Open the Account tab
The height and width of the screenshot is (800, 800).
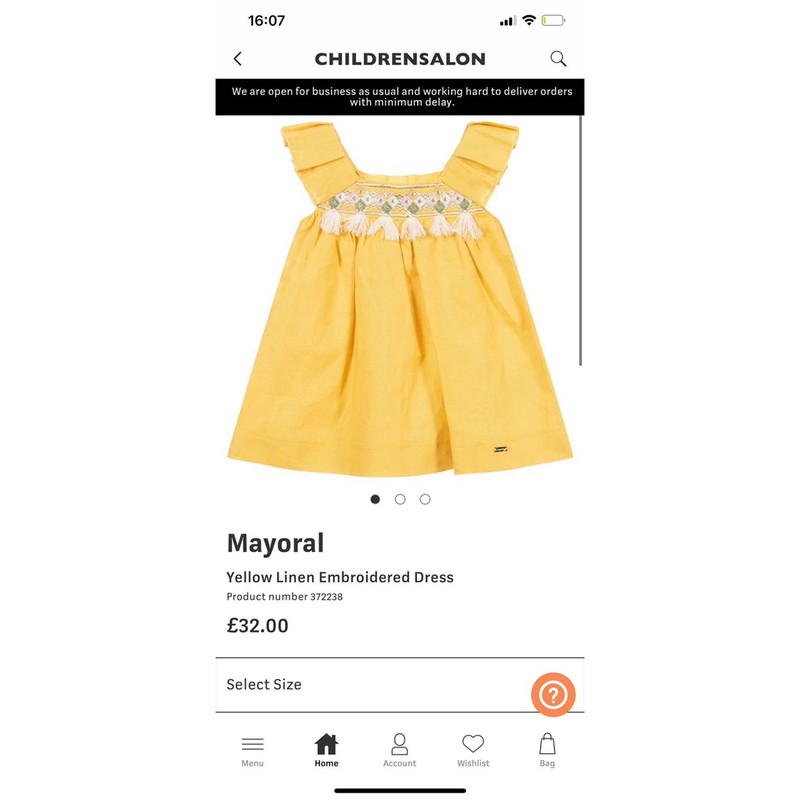(x=399, y=750)
